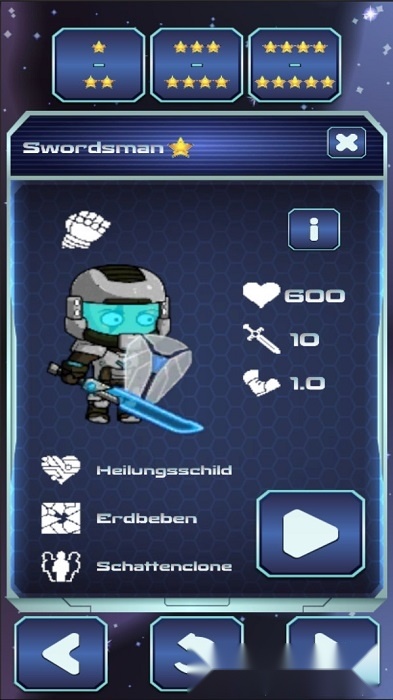
Task: Tap the bottom middle undo button
Action: pos(197,654)
